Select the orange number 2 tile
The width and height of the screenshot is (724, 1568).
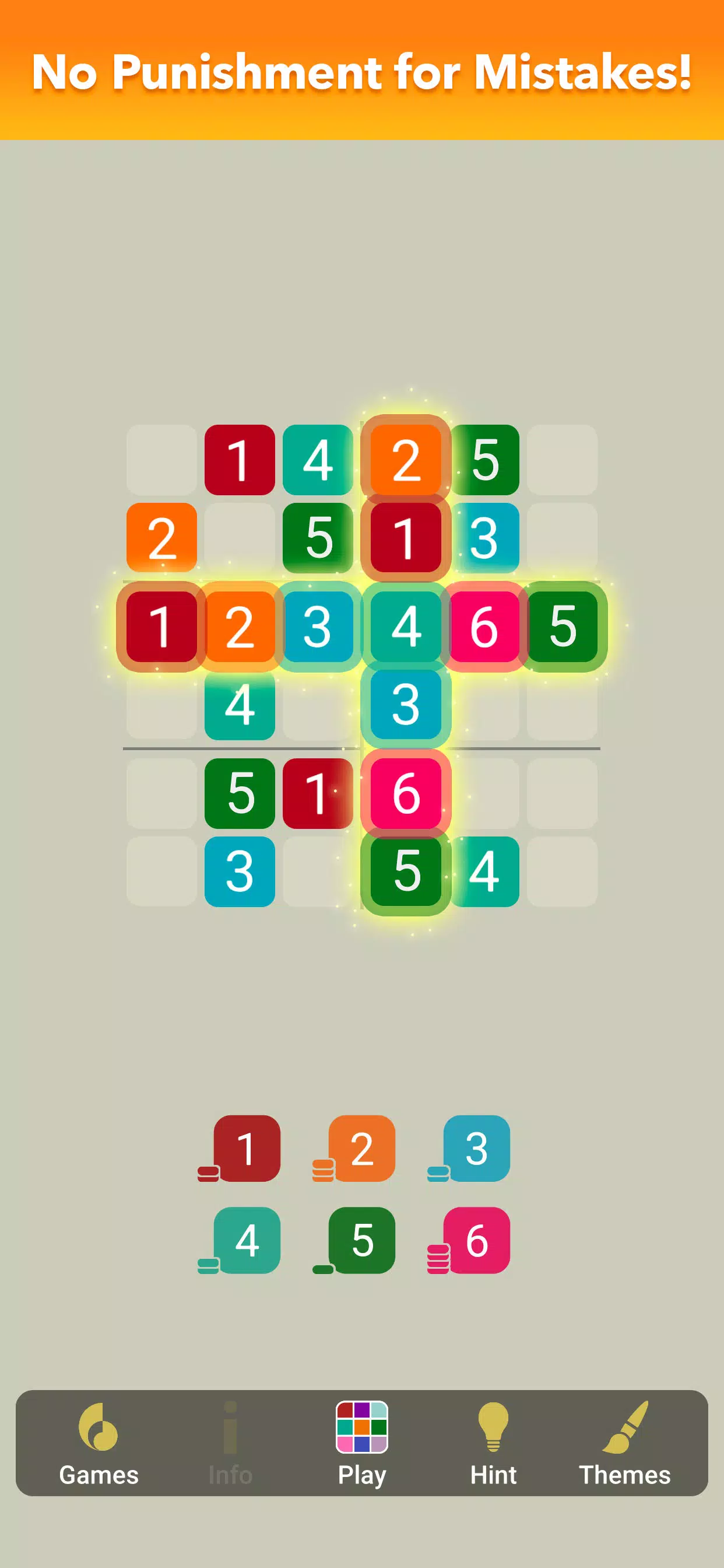click(361, 1149)
